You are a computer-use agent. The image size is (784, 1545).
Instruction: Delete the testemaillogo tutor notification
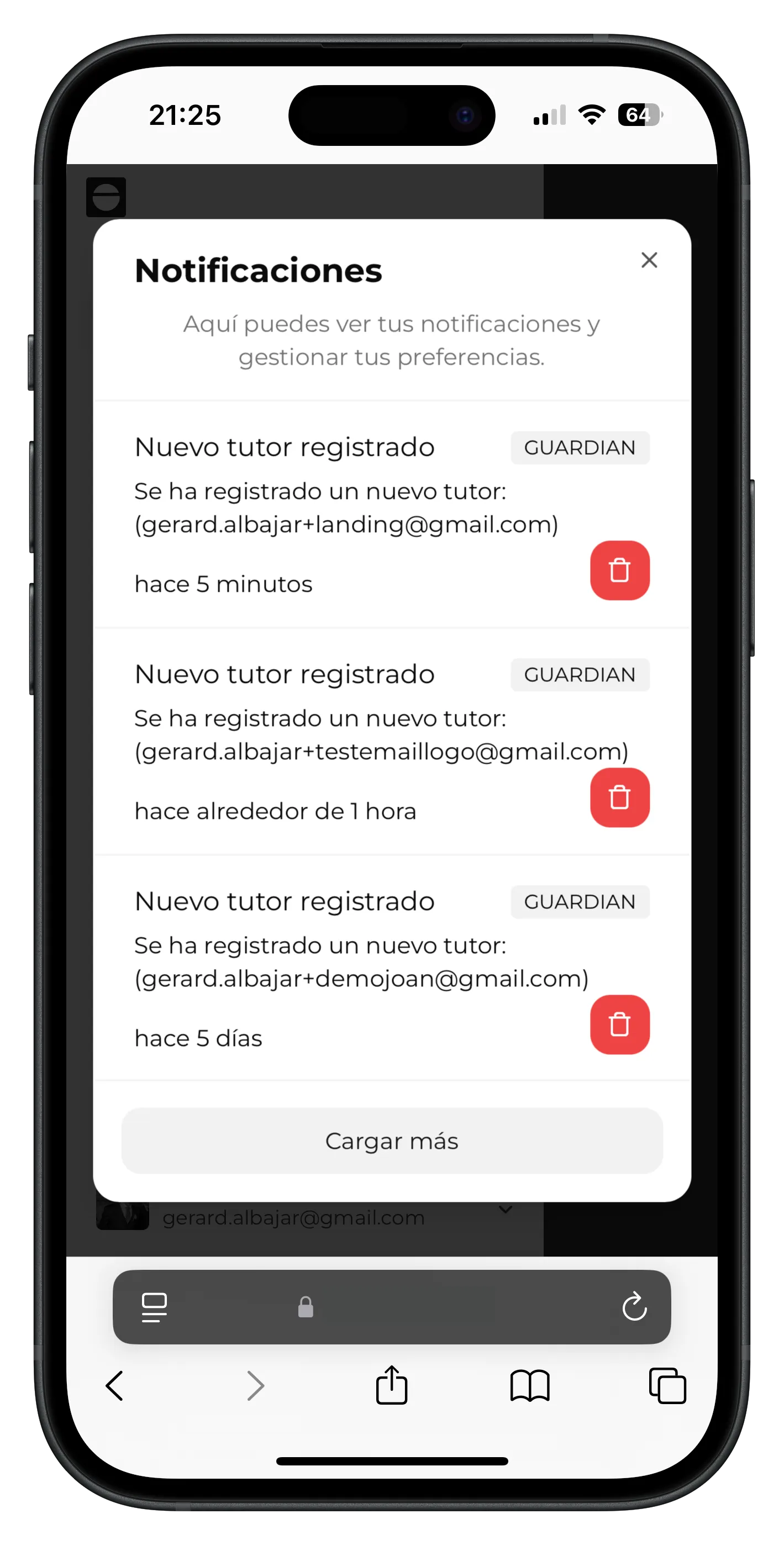[620, 798]
